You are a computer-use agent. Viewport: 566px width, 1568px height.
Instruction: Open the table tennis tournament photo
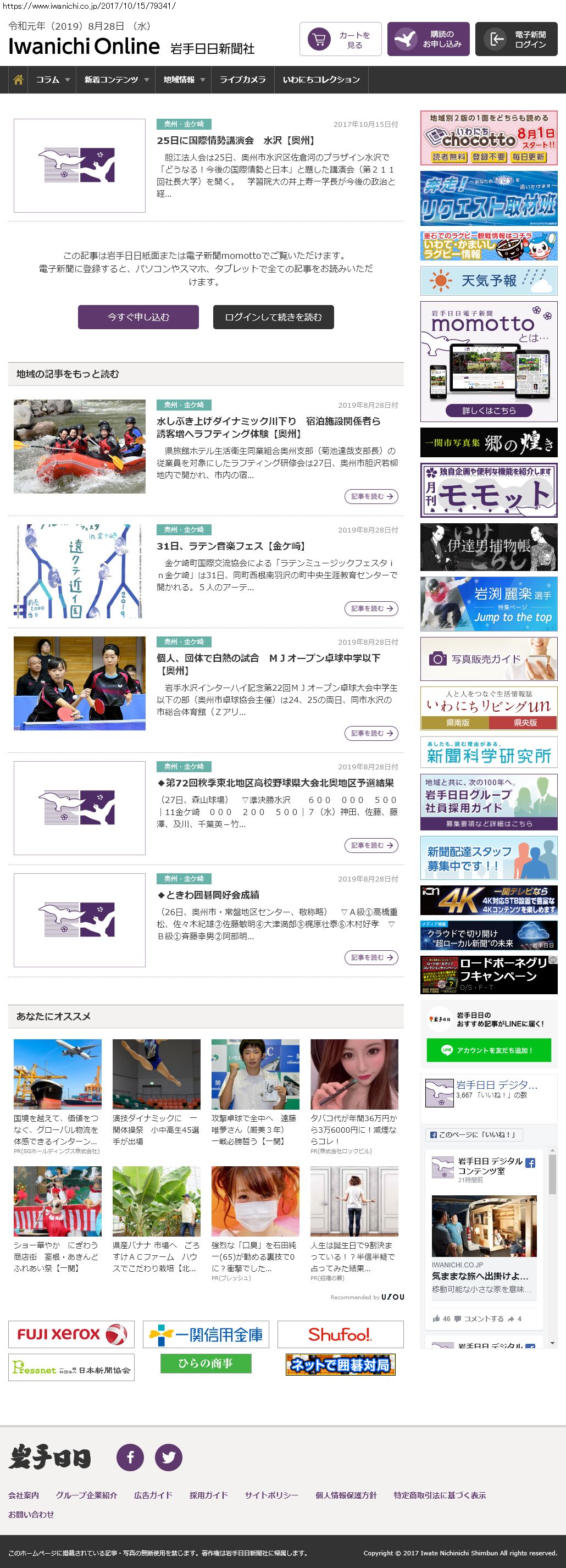[x=80, y=683]
